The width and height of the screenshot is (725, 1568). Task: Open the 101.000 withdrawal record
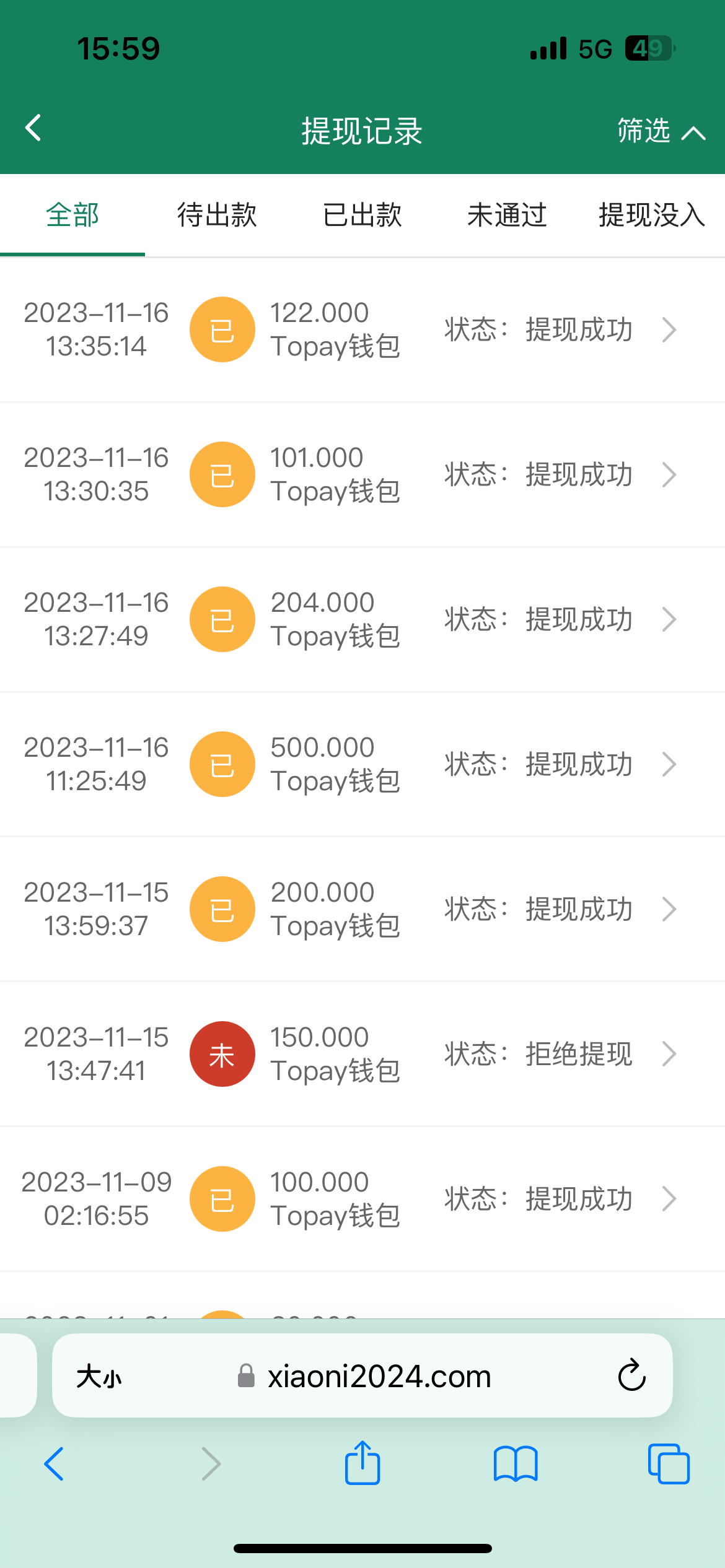point(362,474)
